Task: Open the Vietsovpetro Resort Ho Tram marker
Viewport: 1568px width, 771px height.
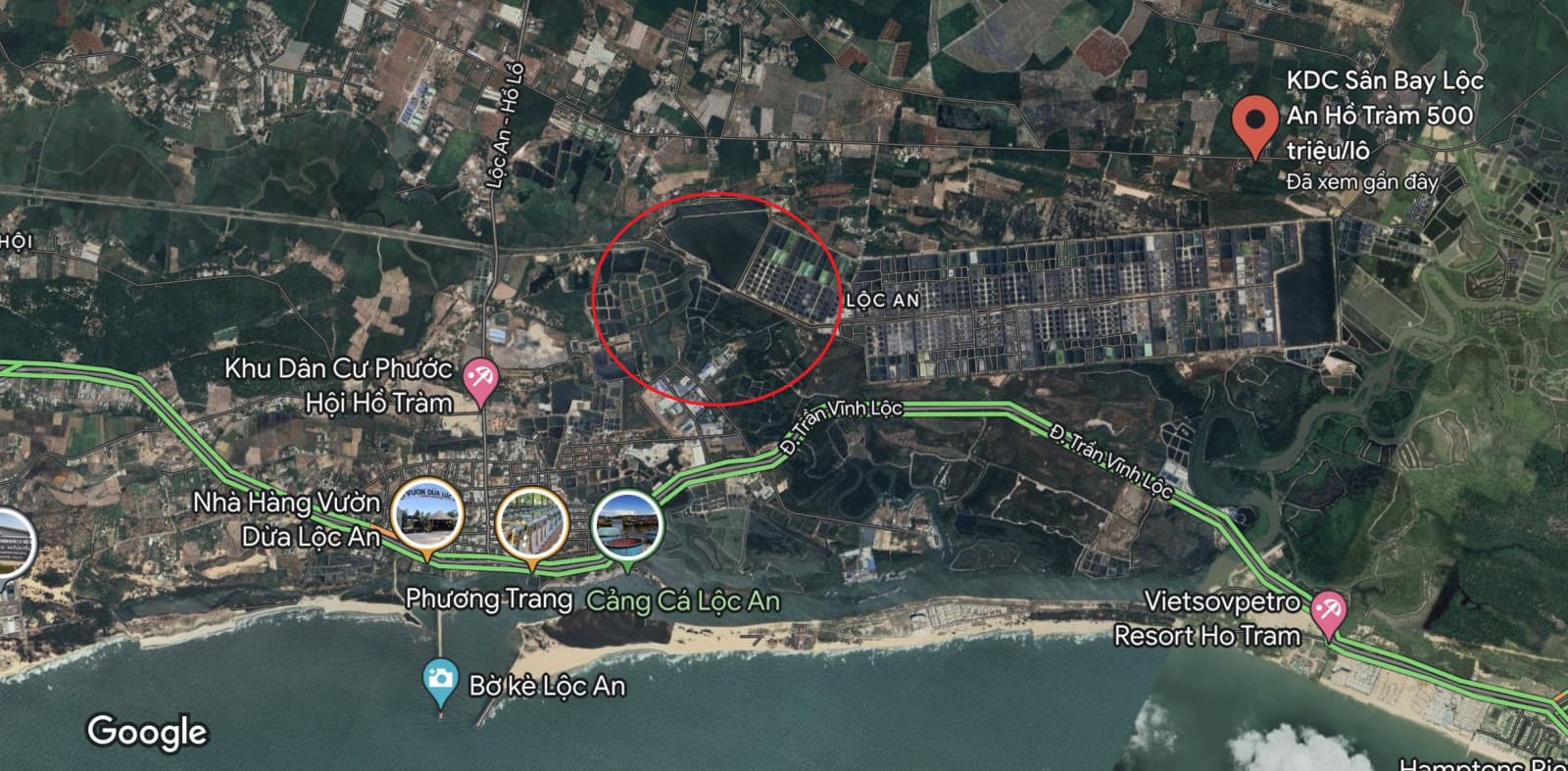Action: [x=1329, y=611]
